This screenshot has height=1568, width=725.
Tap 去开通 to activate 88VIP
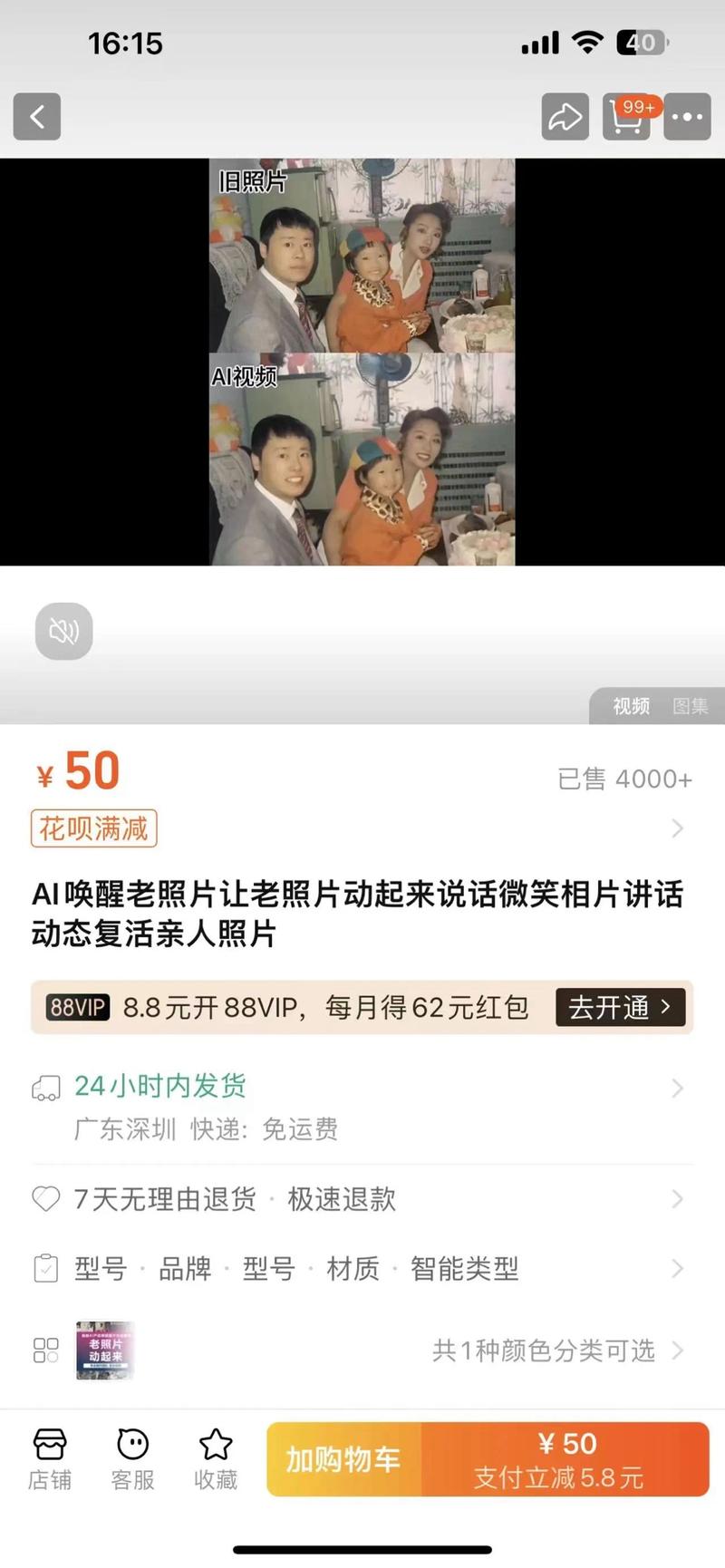[621, 1007]
